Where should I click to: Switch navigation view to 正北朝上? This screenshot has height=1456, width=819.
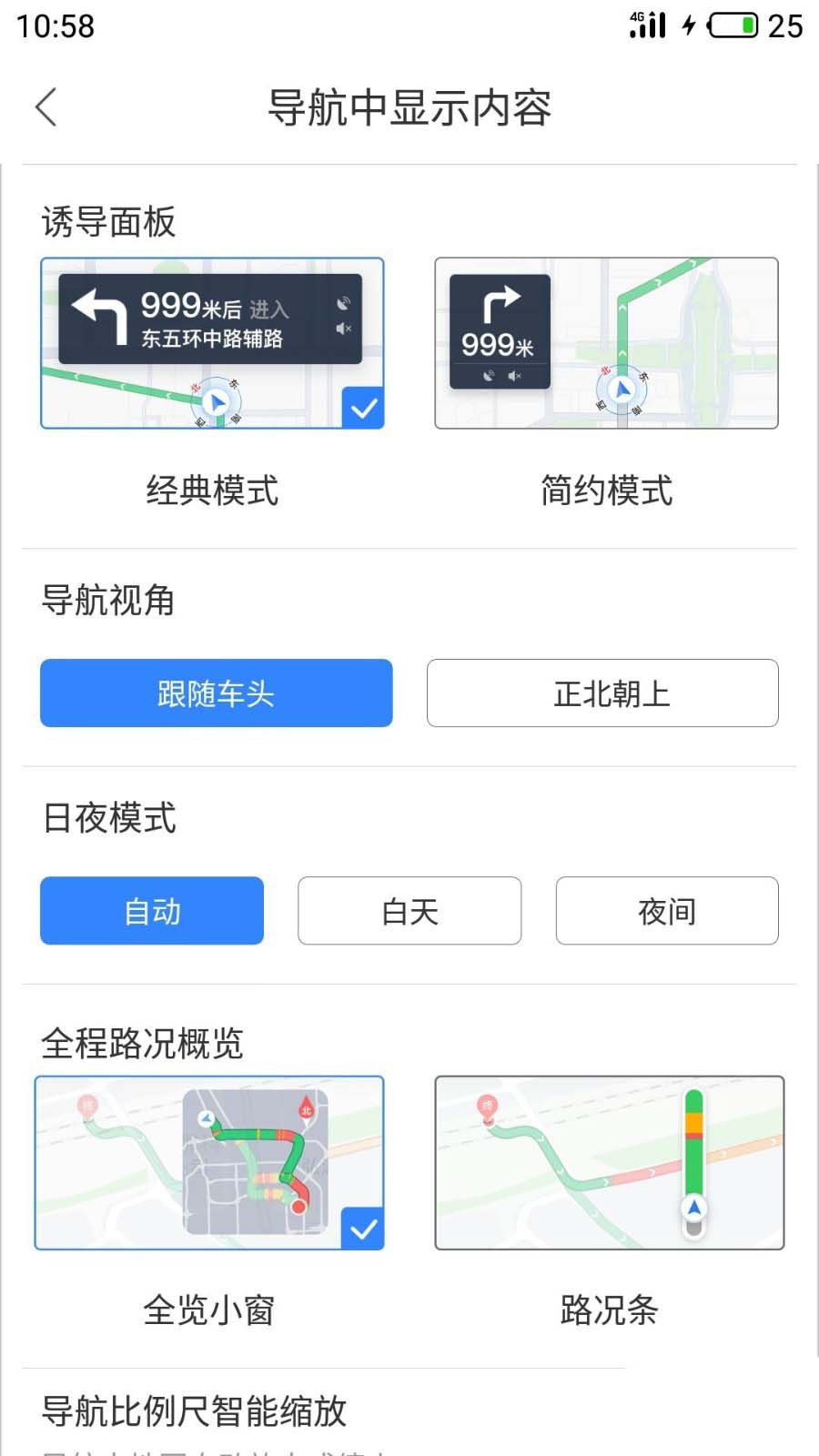[x=602, y=693]
